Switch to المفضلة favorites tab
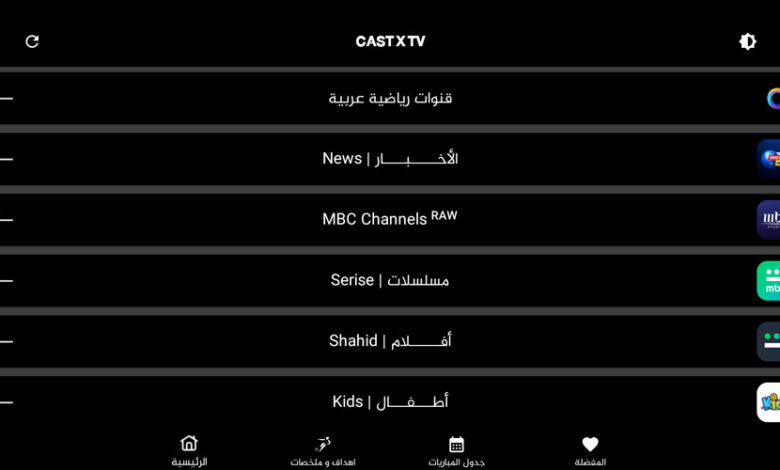Screen dimensions: 780x470 tap(590, 450)
